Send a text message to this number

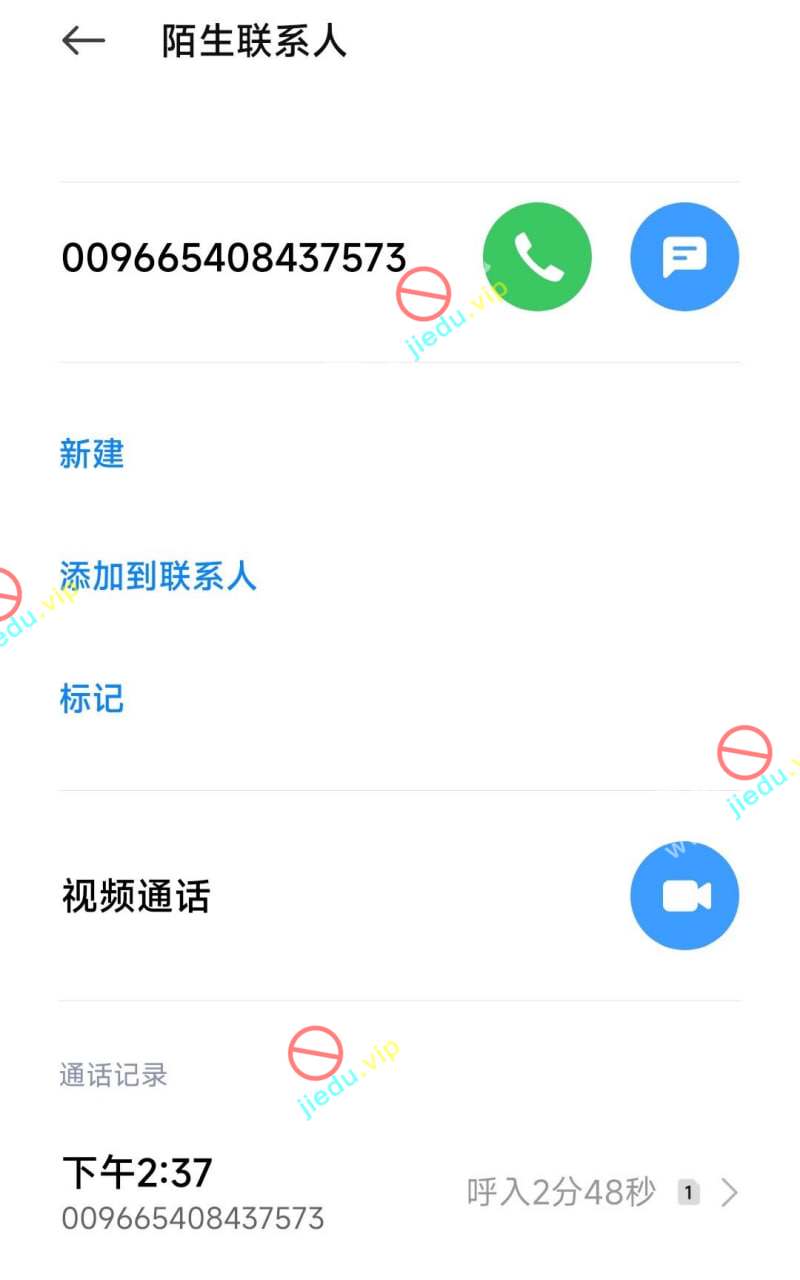[684, 257]
